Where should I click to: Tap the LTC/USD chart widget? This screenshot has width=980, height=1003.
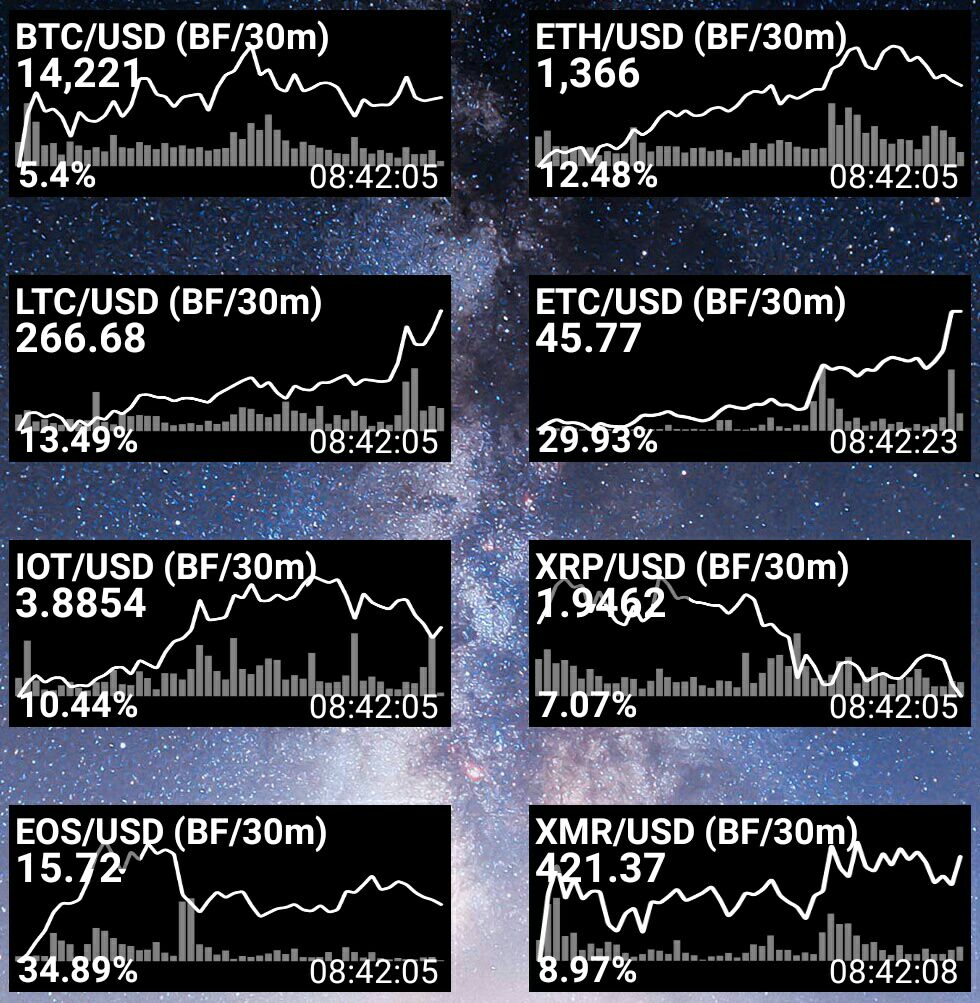(230, 368)
